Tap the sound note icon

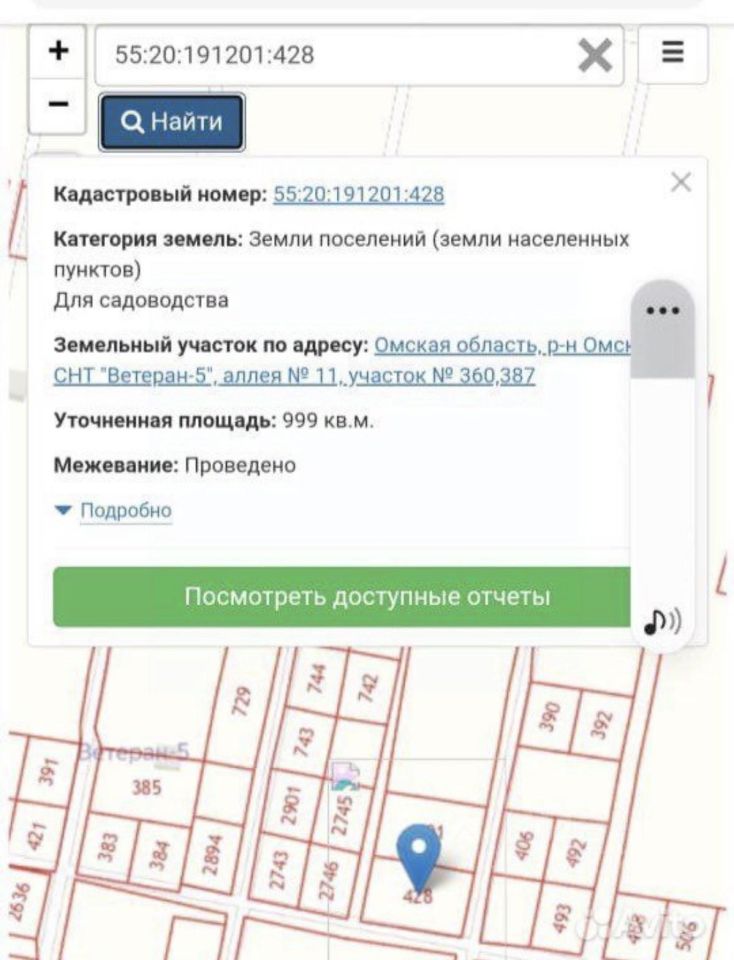(x=660, y=622)
